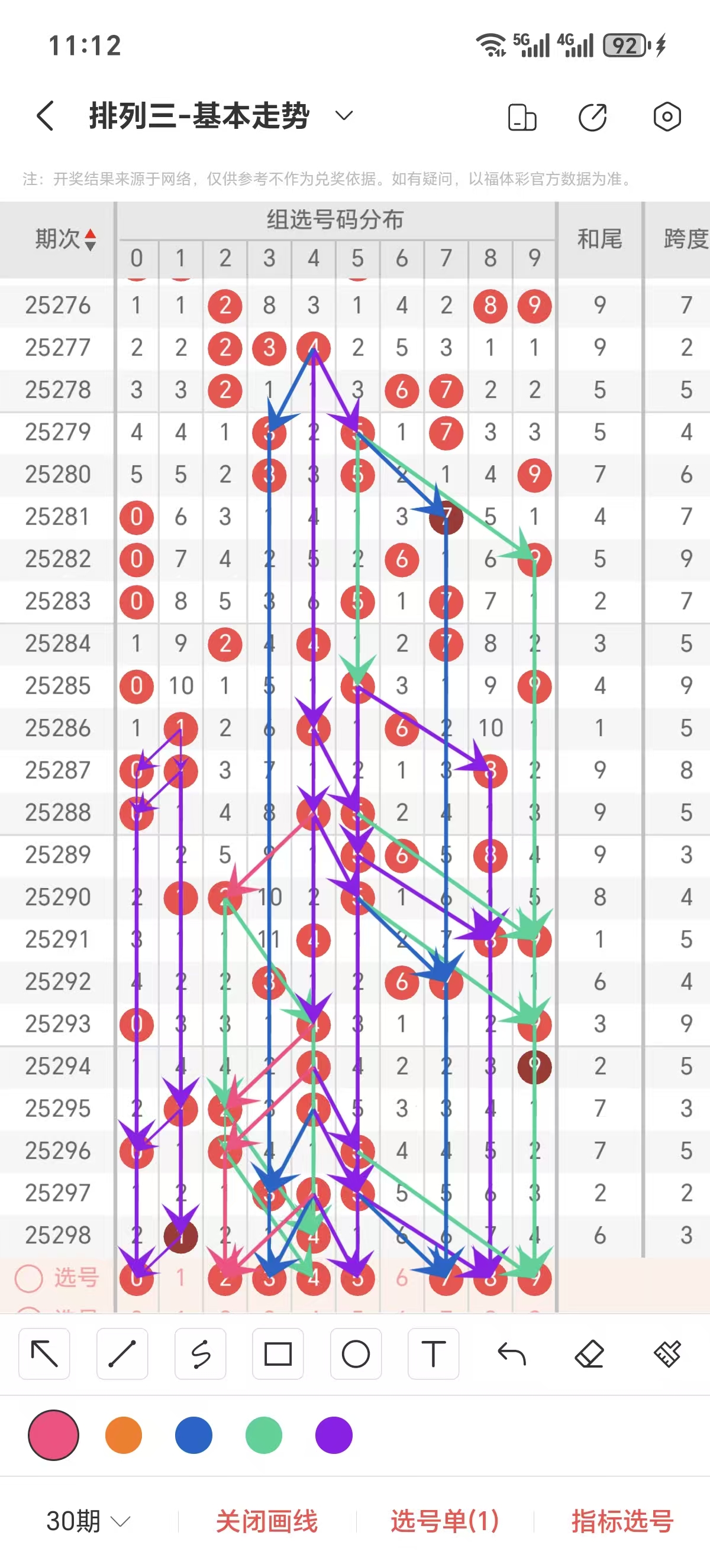Select the rectangle shape tool
710x1568 pixels.
[277, 1355]
